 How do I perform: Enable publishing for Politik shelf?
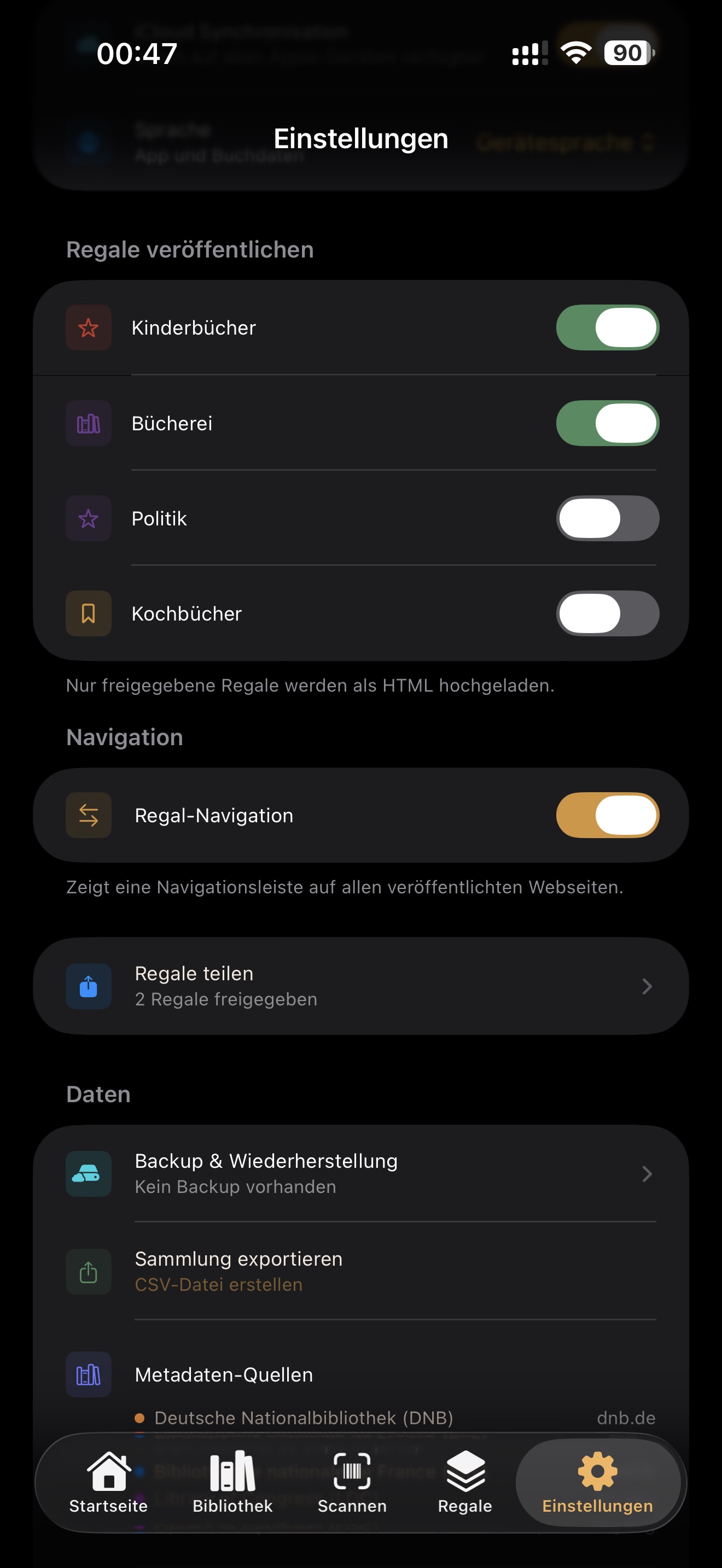click(x=607, y=518)
